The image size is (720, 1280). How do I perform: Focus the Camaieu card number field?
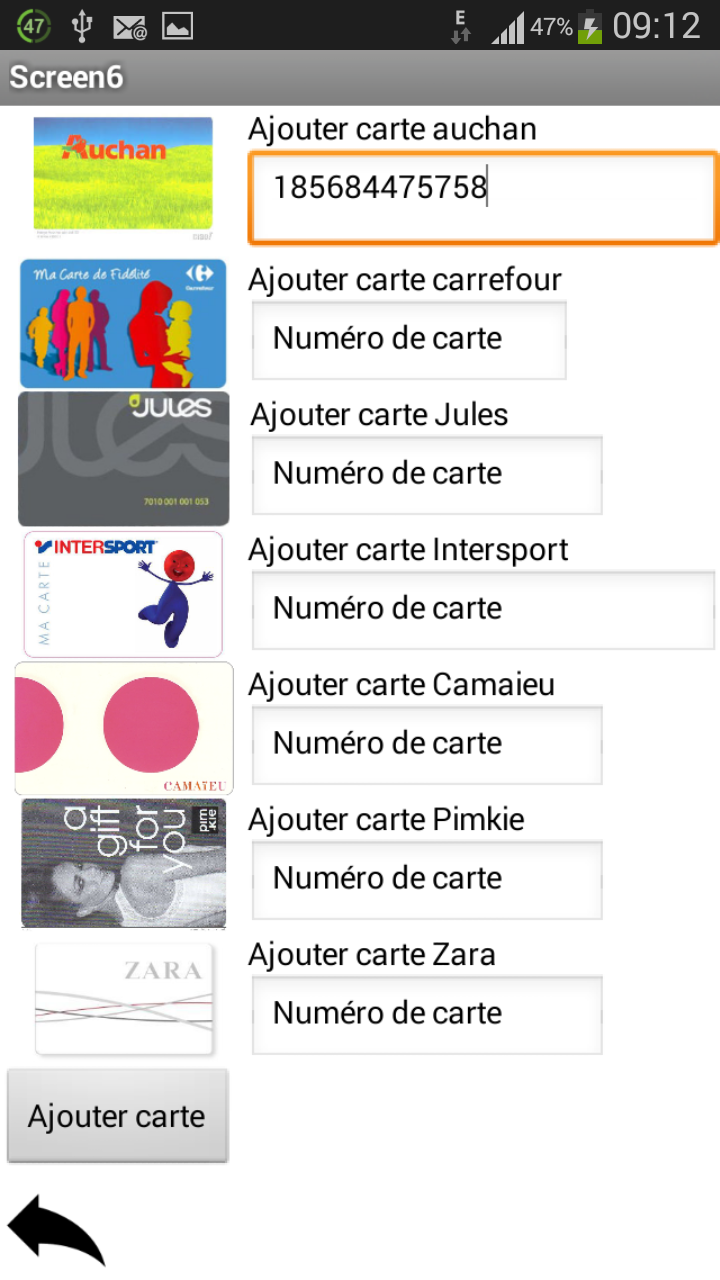(426, 745)
